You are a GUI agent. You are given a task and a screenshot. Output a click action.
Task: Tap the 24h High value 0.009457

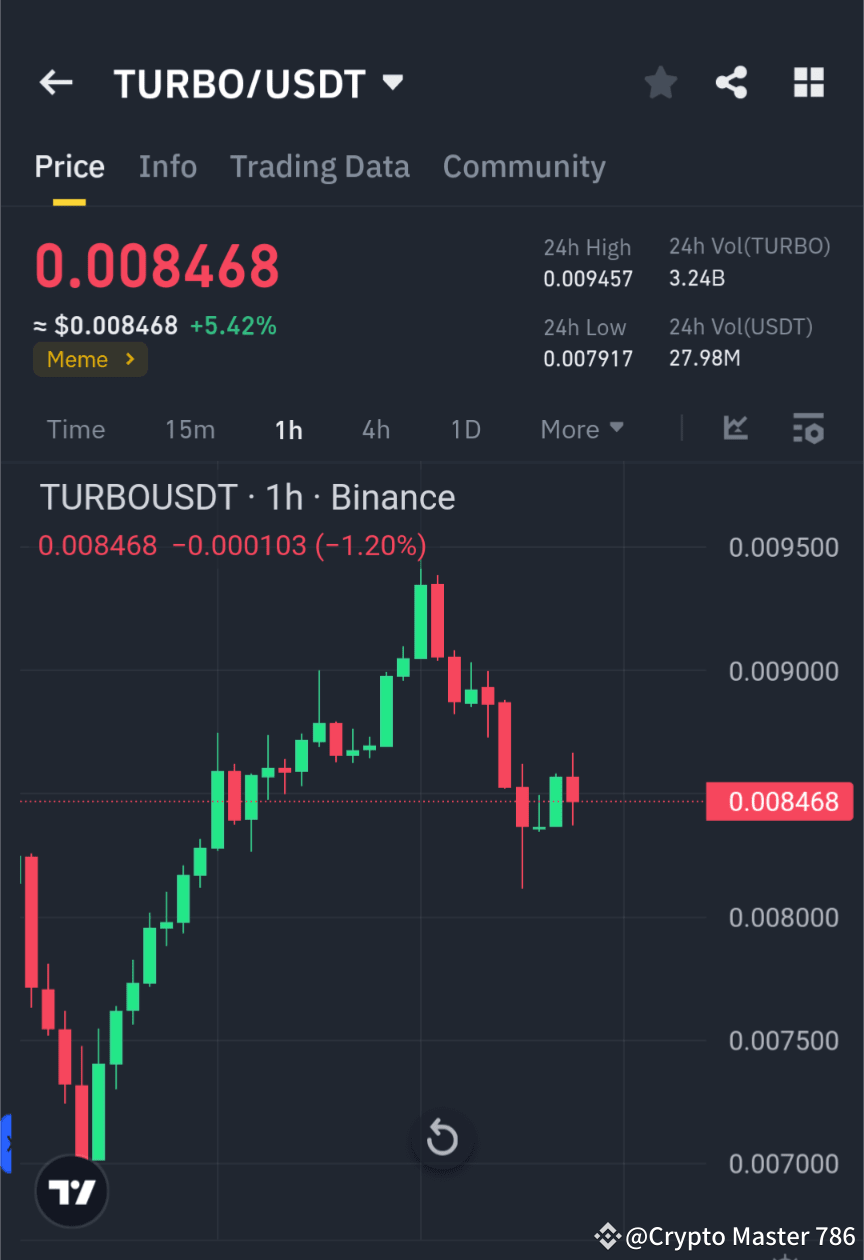(x=588, y=279)
